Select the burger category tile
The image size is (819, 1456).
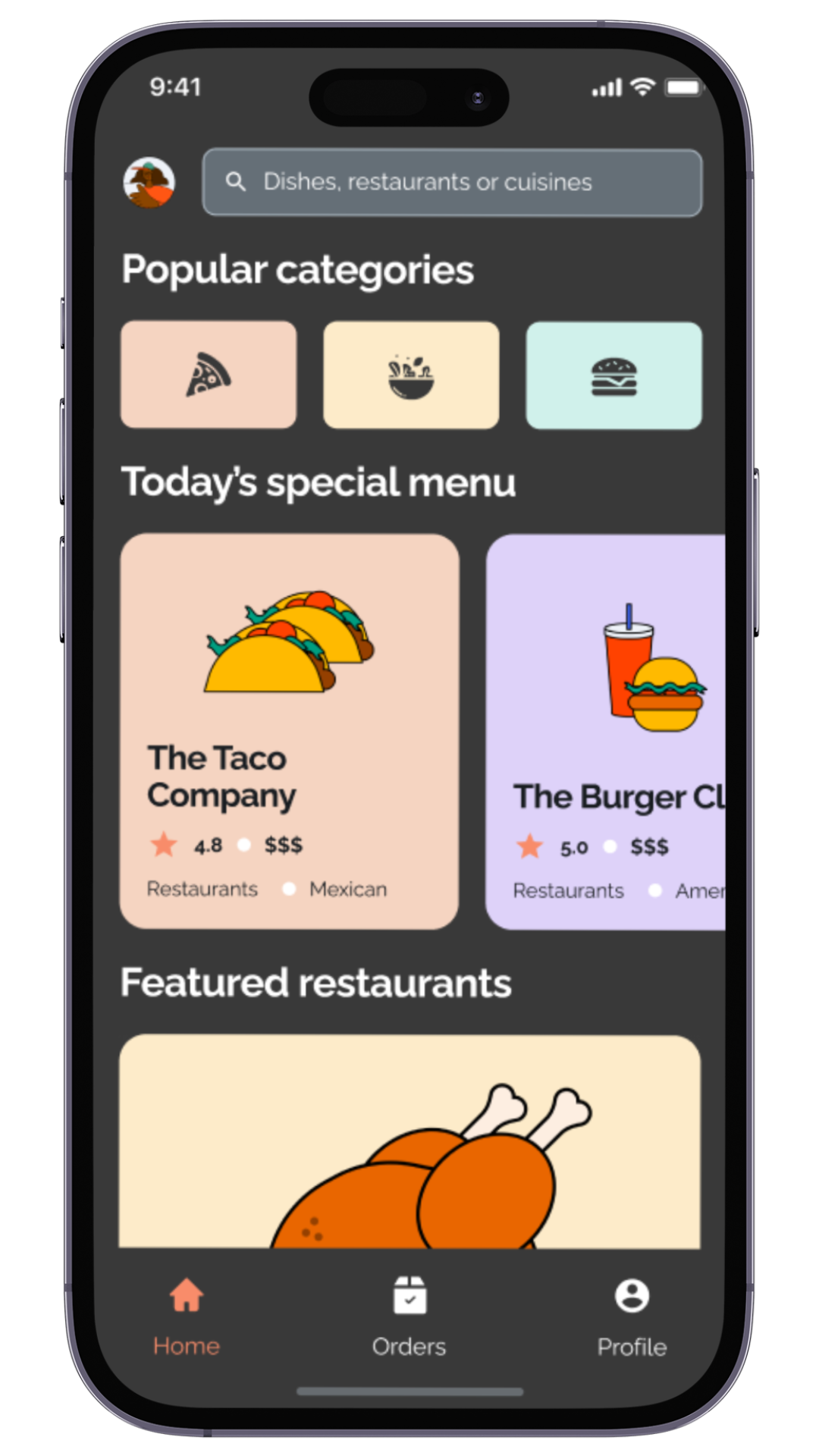613,376
